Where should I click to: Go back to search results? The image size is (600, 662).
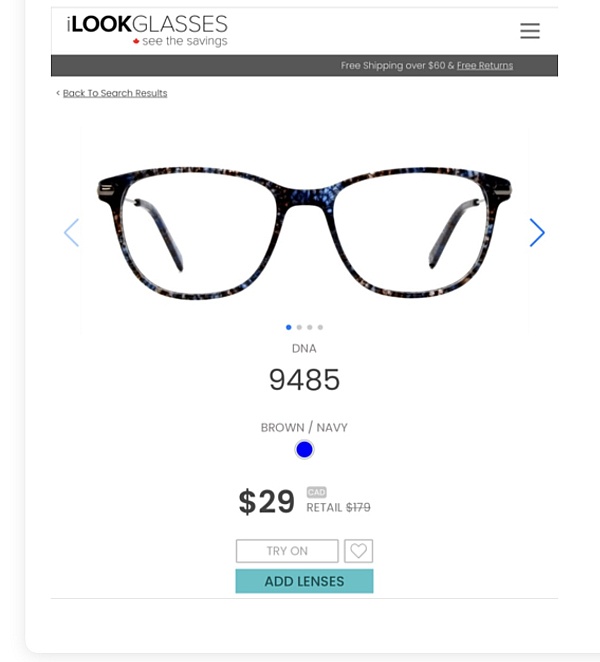coord(114,93)
